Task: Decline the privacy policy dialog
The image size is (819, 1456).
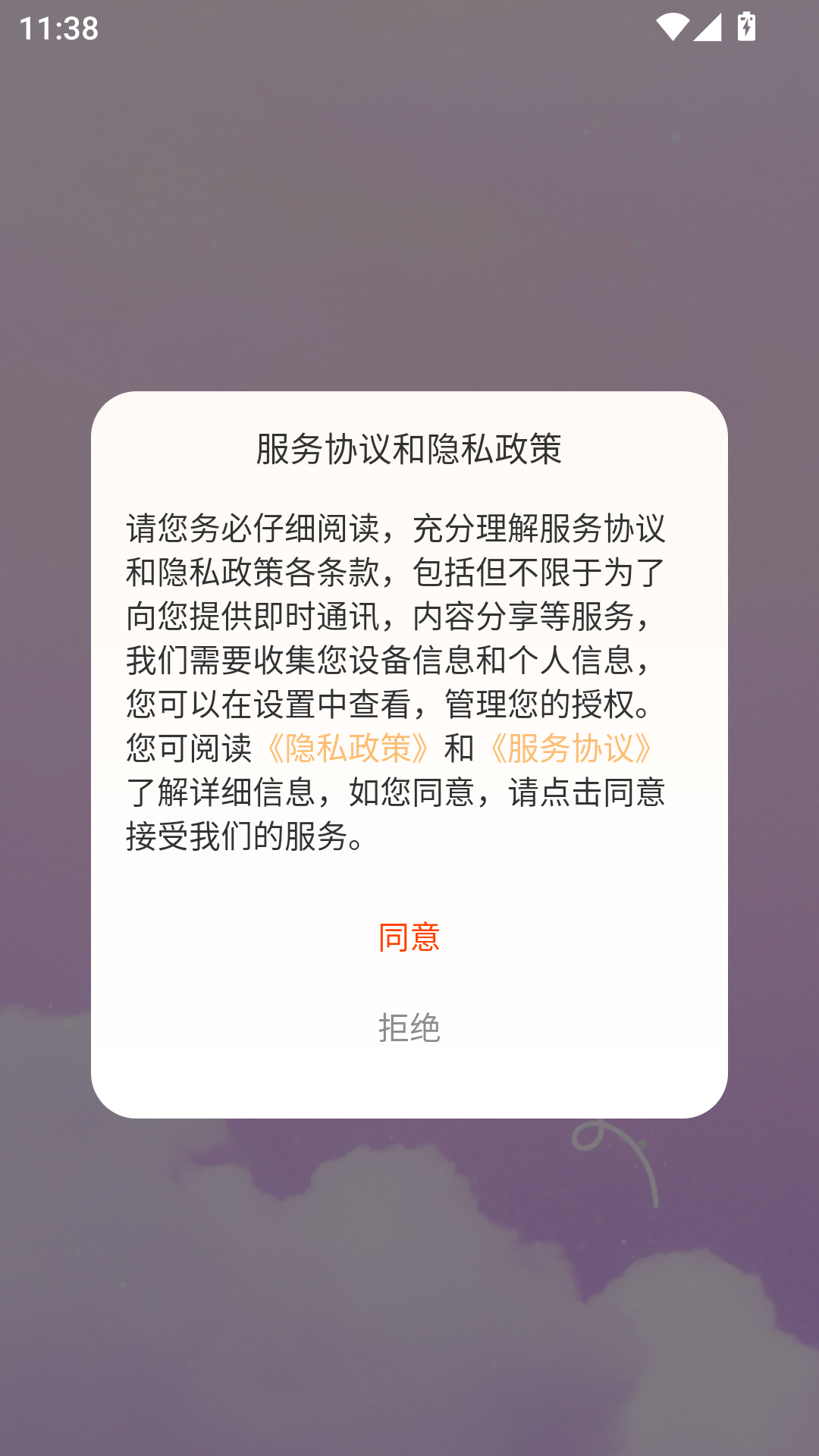Action: click(x=409, y=1028)
